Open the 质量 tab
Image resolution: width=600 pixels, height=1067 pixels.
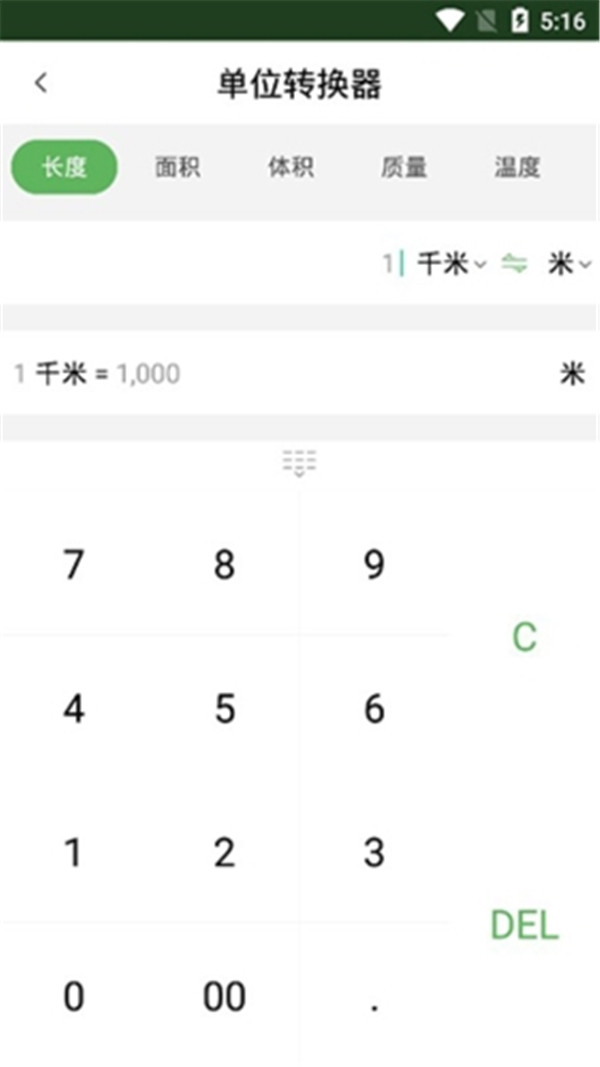(x=404, y=167)
